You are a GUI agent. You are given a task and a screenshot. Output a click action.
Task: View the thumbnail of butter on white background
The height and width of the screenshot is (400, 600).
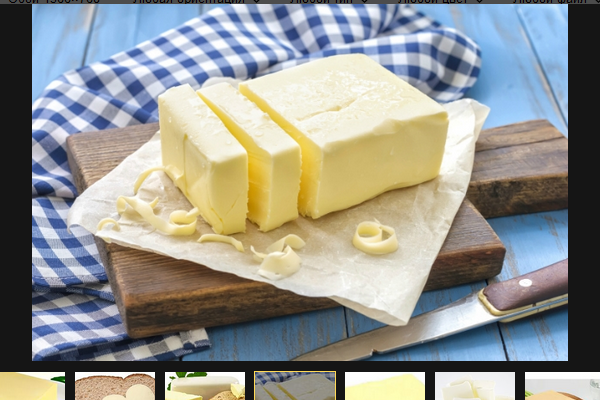tap(474, 387)
